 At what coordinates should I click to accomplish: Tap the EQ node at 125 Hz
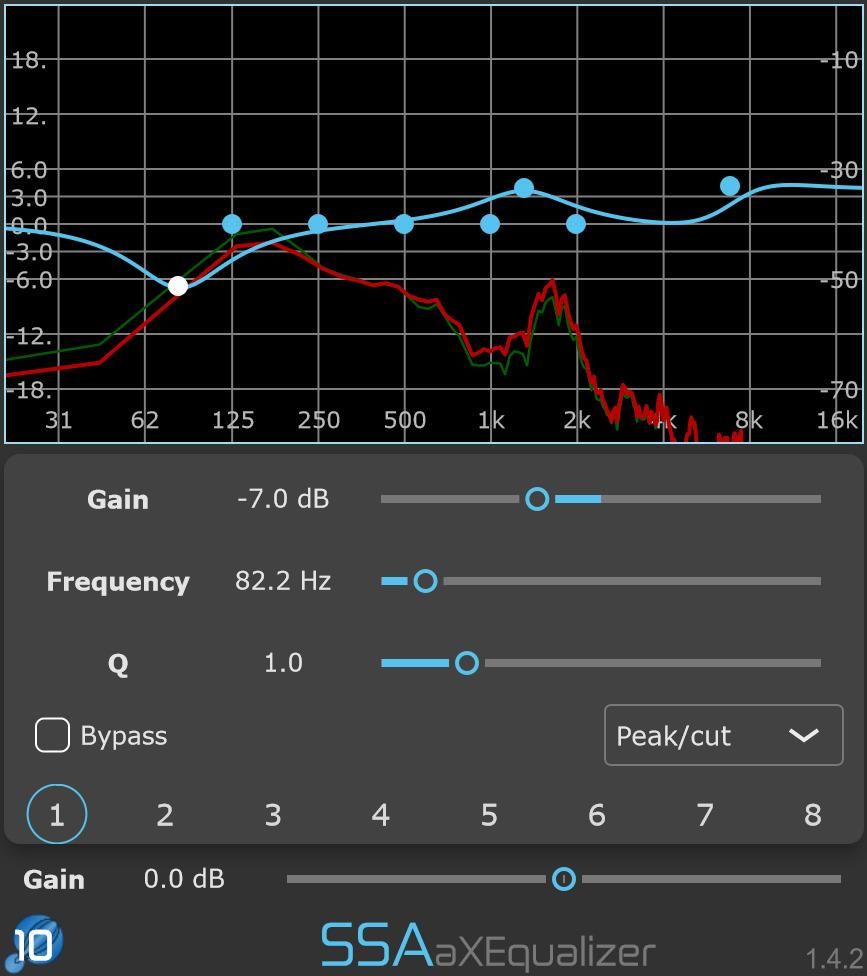(x=232, y=224)
